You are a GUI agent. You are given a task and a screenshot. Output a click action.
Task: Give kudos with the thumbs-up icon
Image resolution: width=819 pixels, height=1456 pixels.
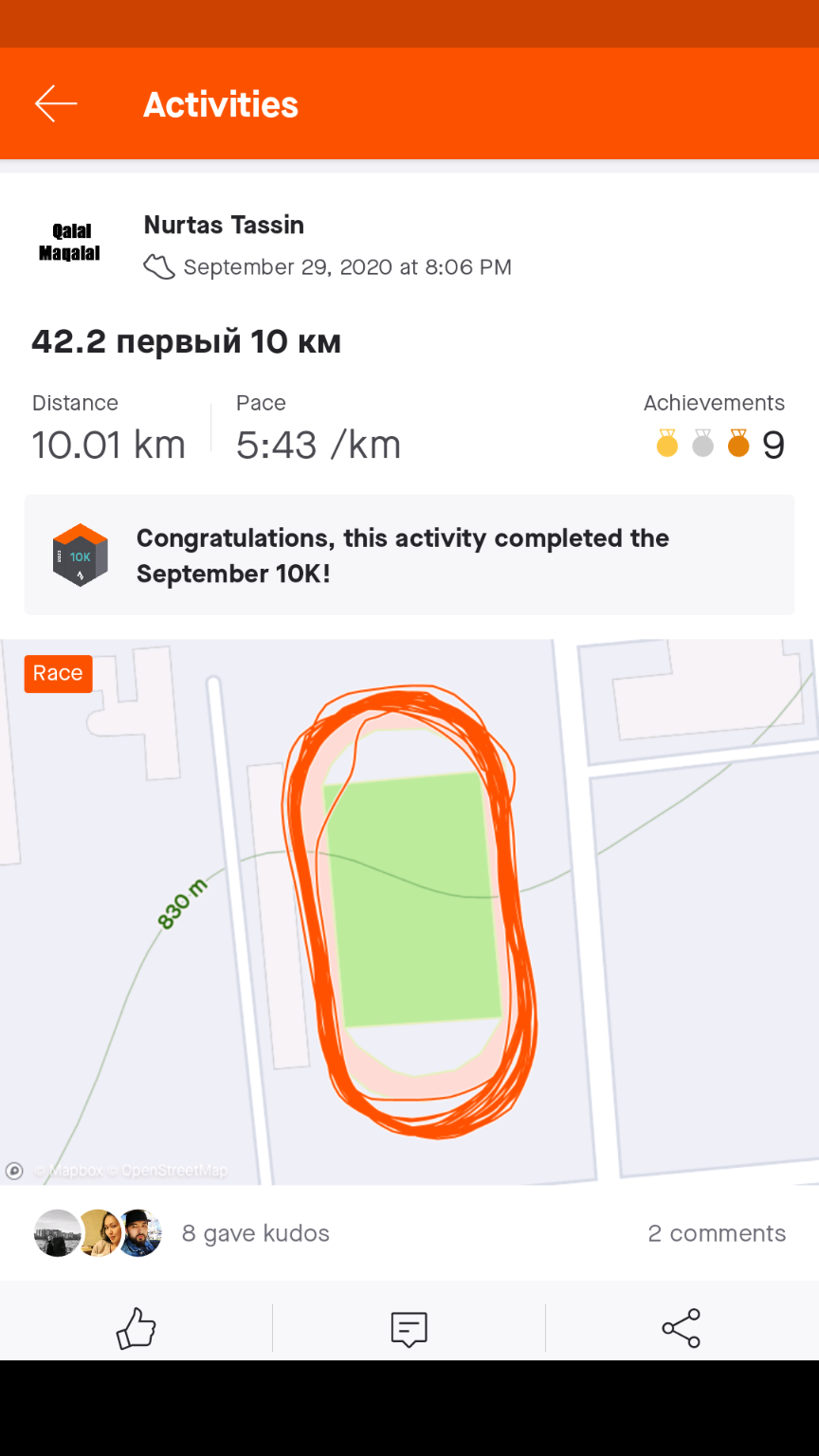[136, 1328]
